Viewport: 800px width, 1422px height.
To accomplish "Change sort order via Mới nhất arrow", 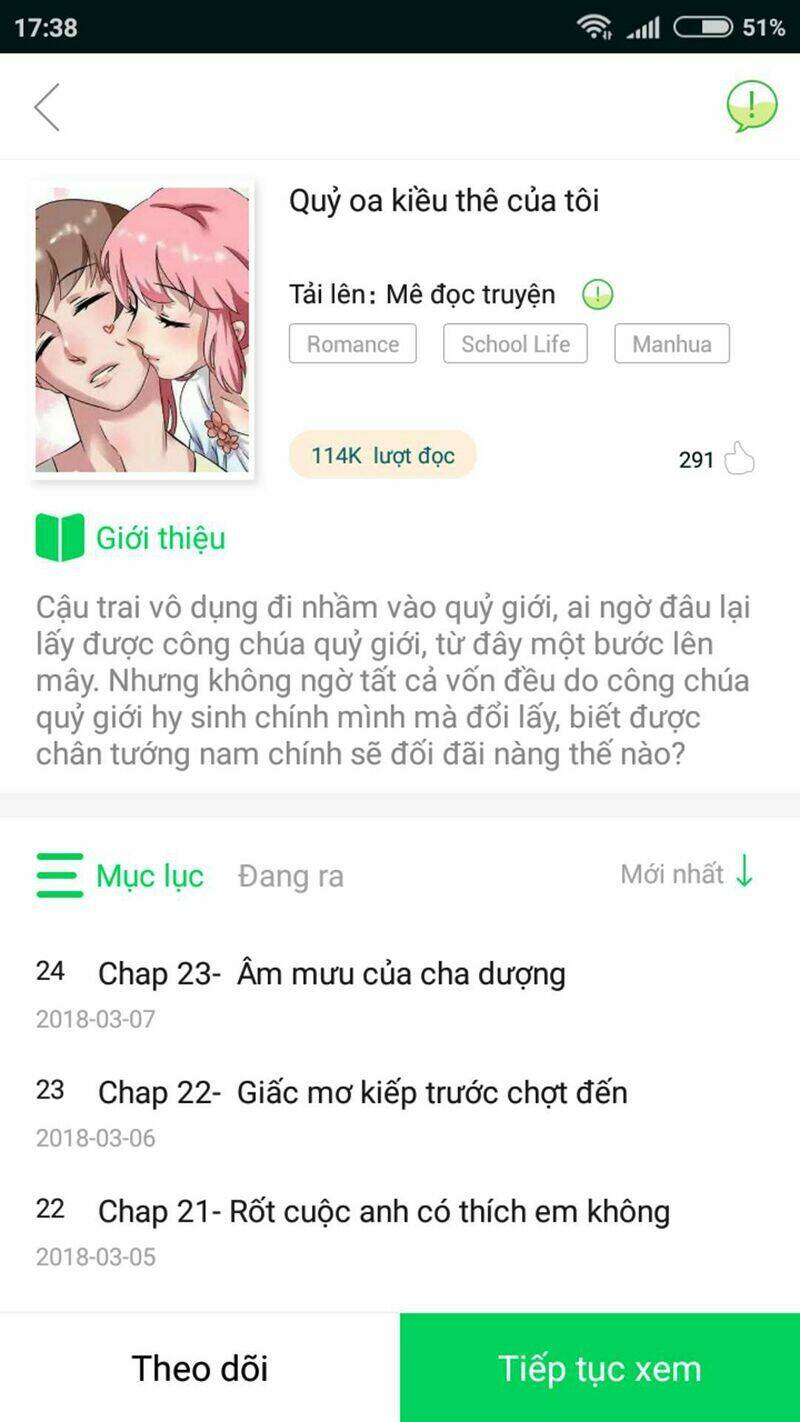I will pos(687,874).
